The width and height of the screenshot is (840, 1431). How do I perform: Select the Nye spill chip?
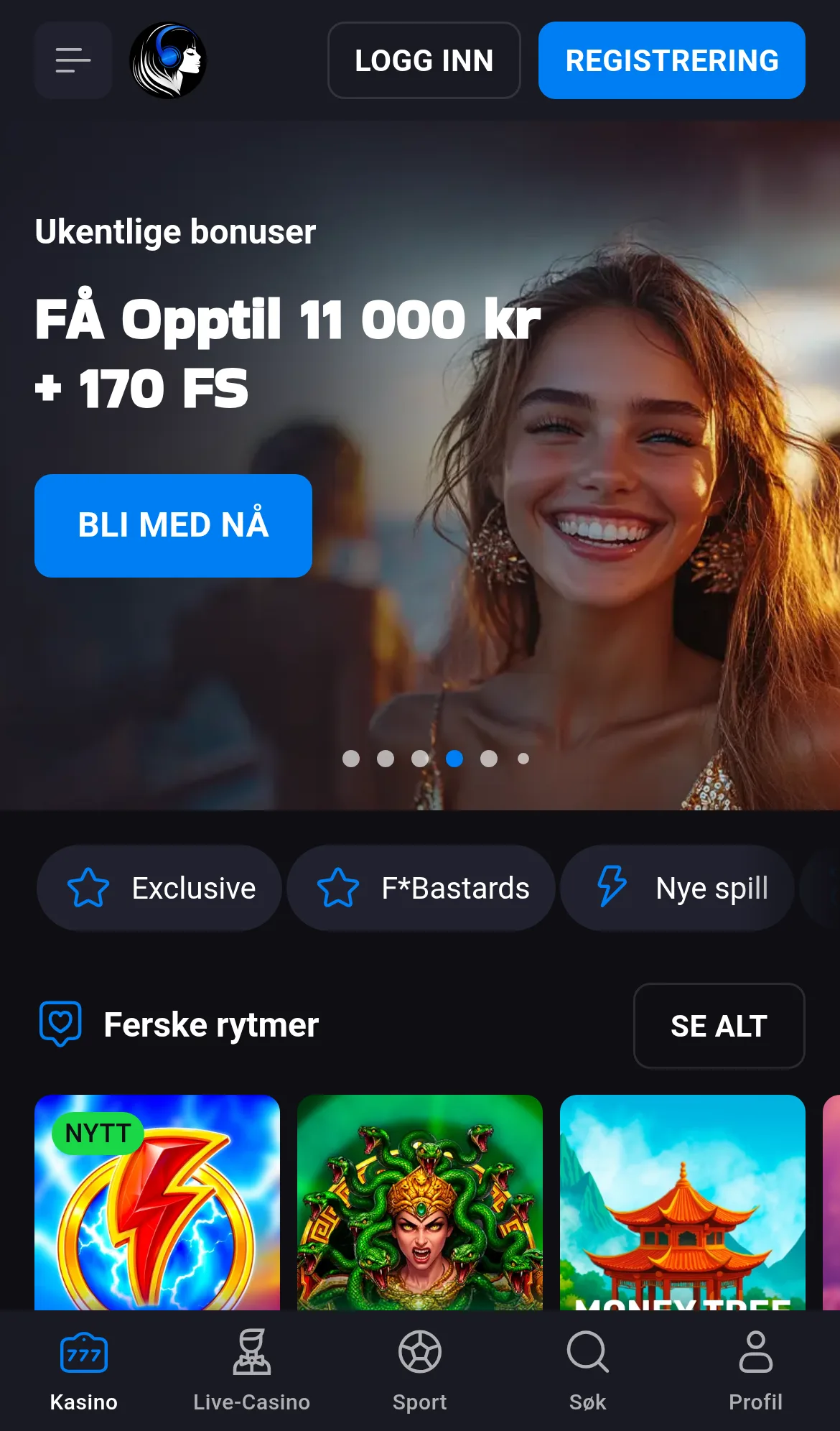click(678, 888)
